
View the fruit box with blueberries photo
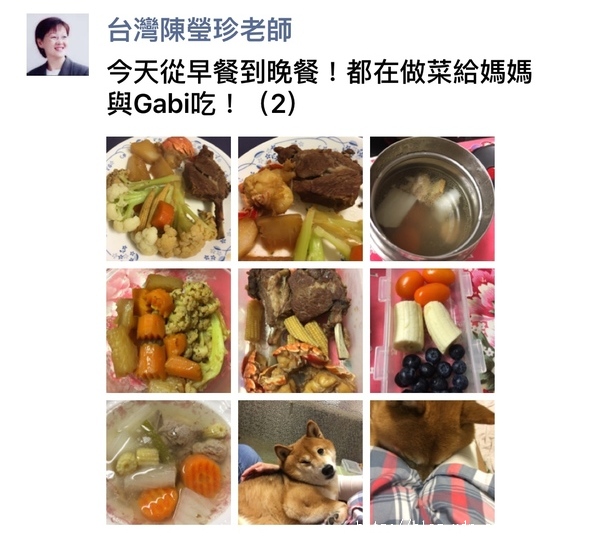point(432,330)
